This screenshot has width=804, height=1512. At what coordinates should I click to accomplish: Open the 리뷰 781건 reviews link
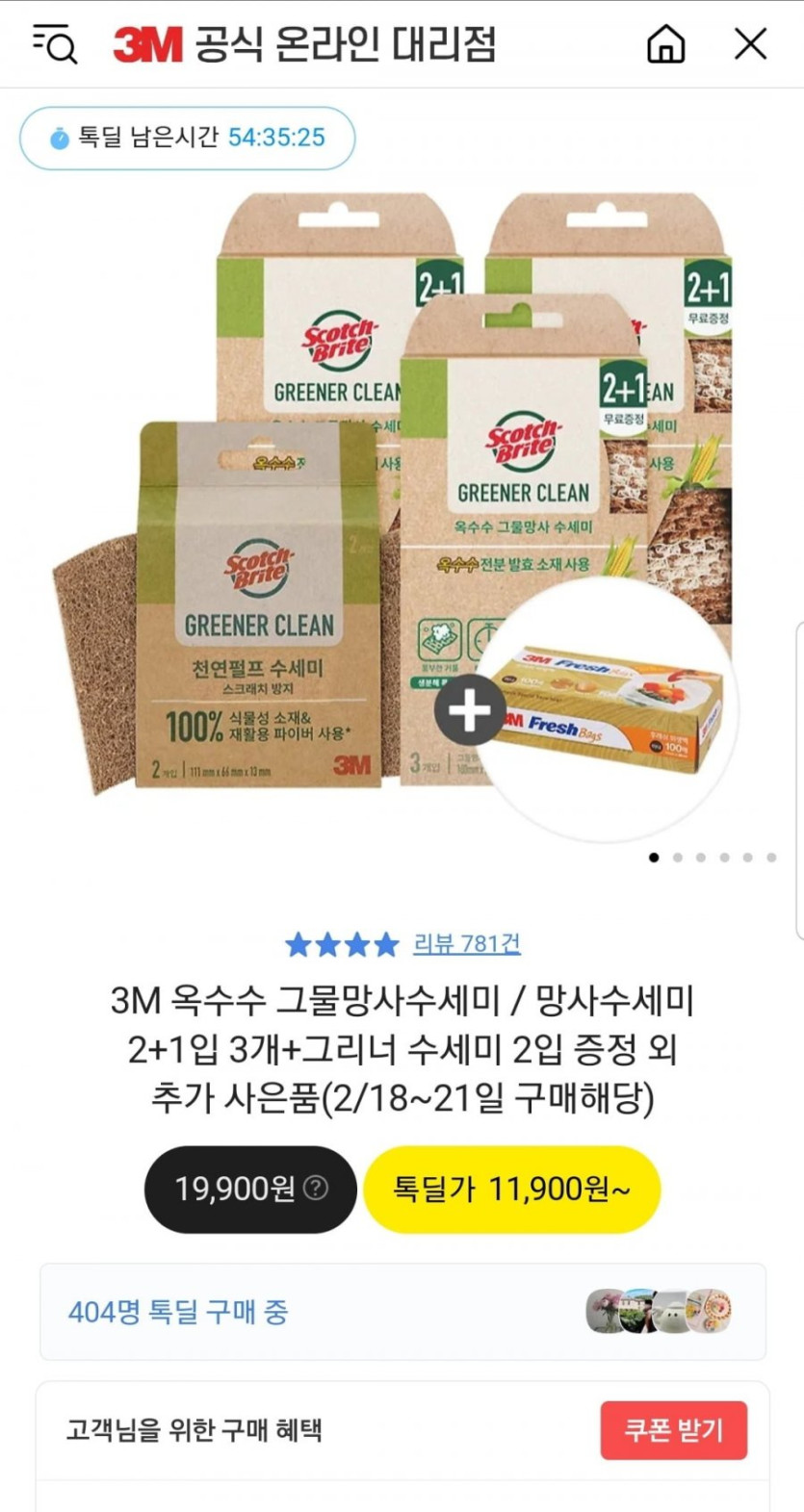pyautogui.click(x=466, y=943)
